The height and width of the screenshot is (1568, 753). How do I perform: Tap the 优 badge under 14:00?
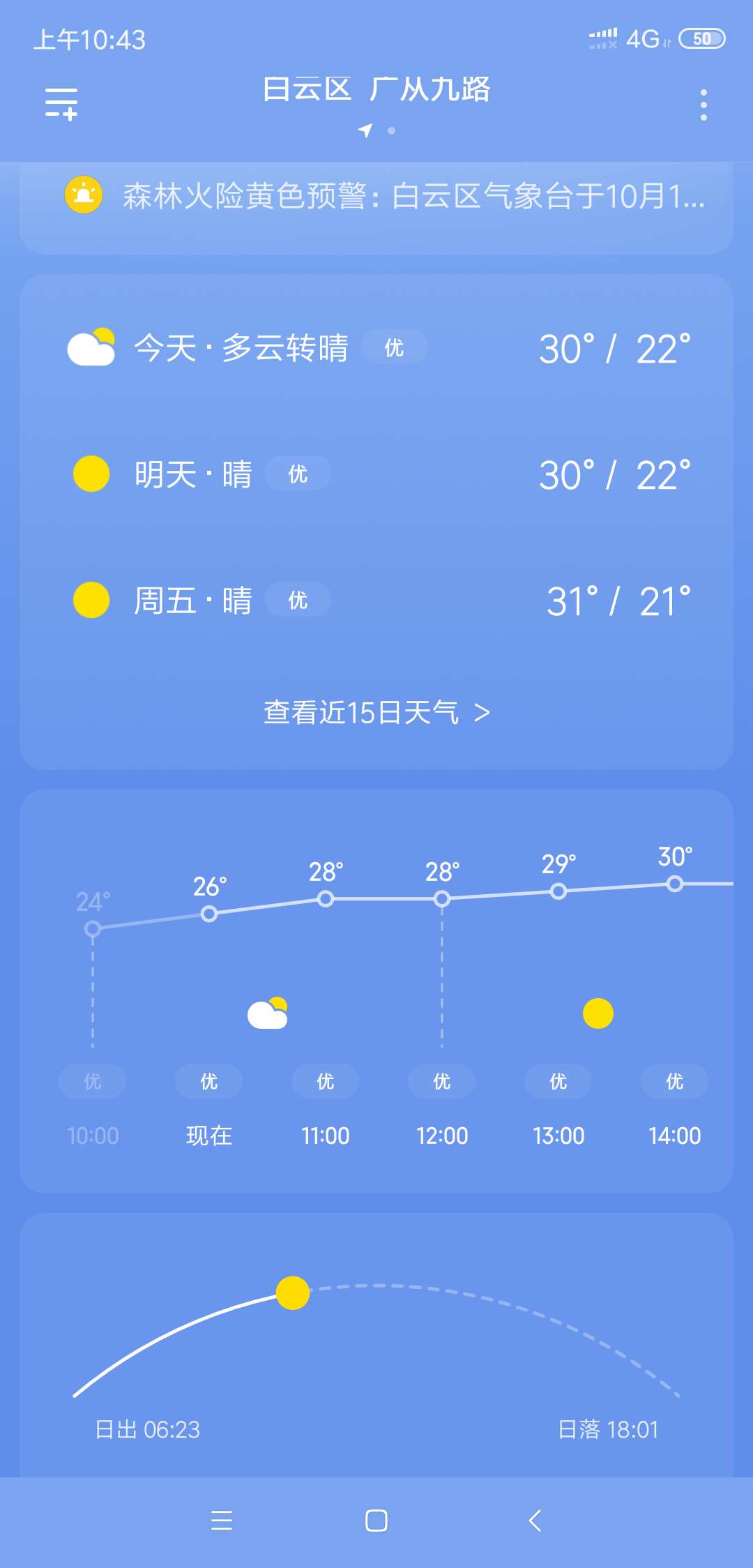point(674,1081)
